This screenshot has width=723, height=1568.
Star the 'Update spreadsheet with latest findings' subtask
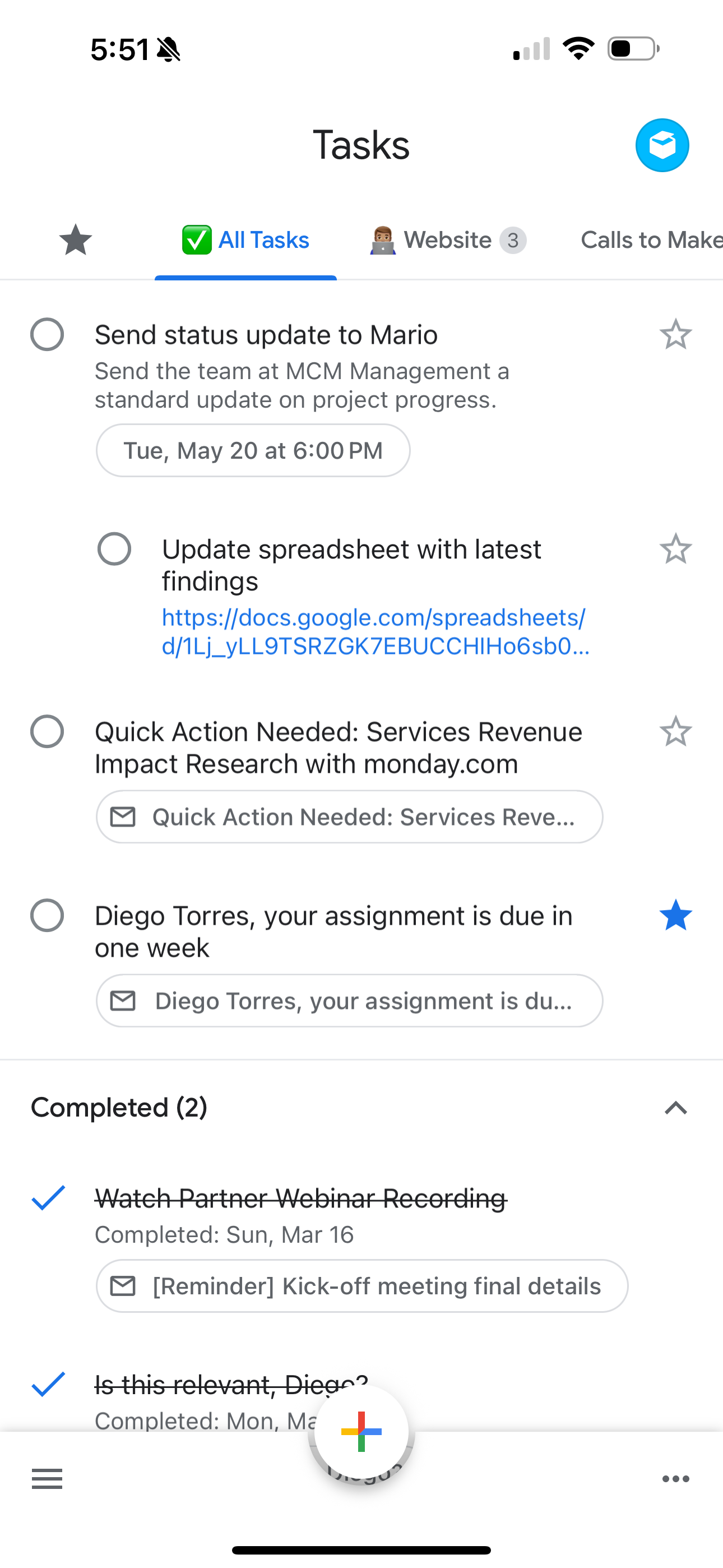675,549
